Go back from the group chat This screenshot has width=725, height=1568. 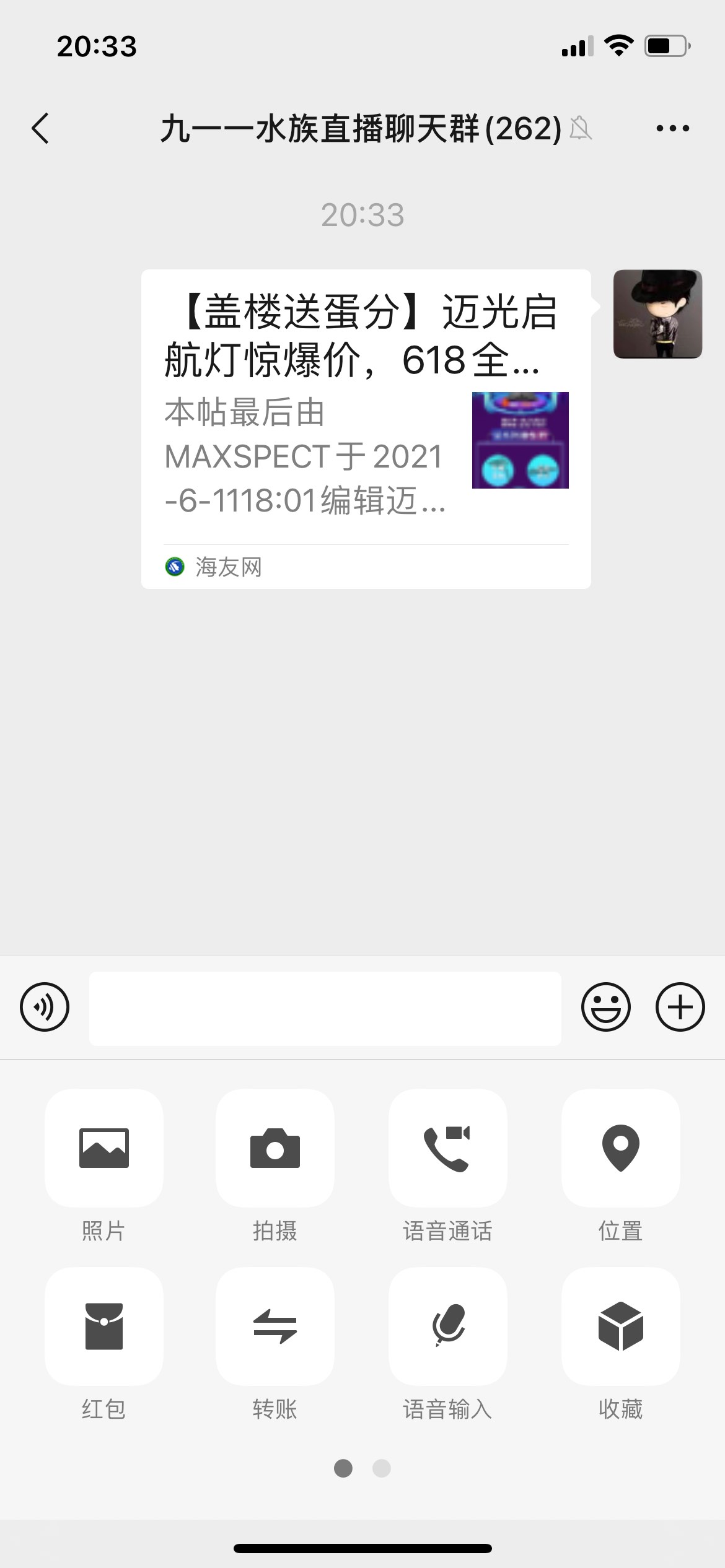41,129
